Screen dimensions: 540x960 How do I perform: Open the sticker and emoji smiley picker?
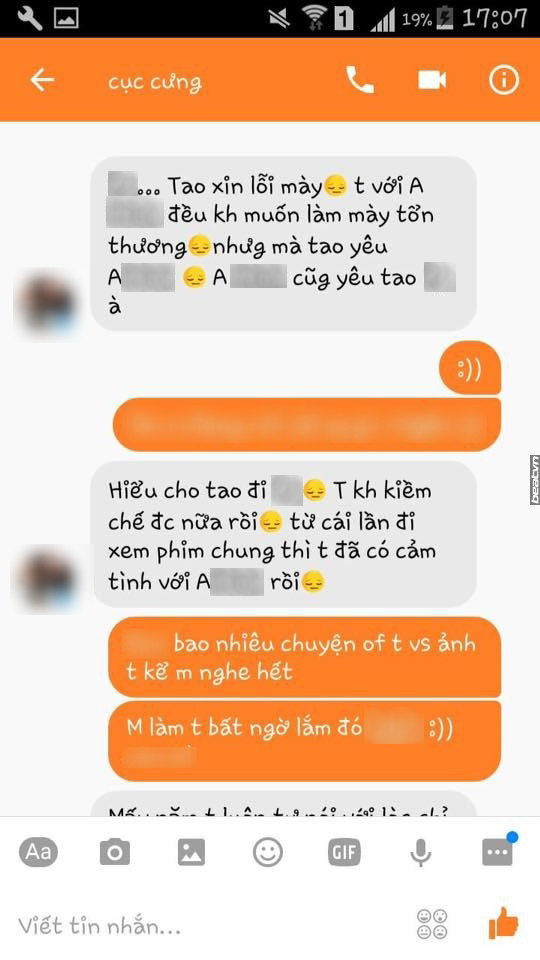[268, 852]
